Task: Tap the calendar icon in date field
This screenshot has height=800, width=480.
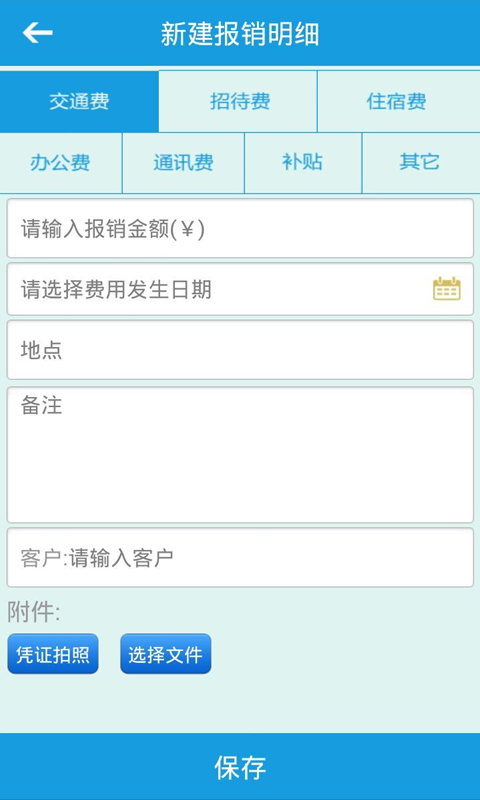Action: [447, 289]
